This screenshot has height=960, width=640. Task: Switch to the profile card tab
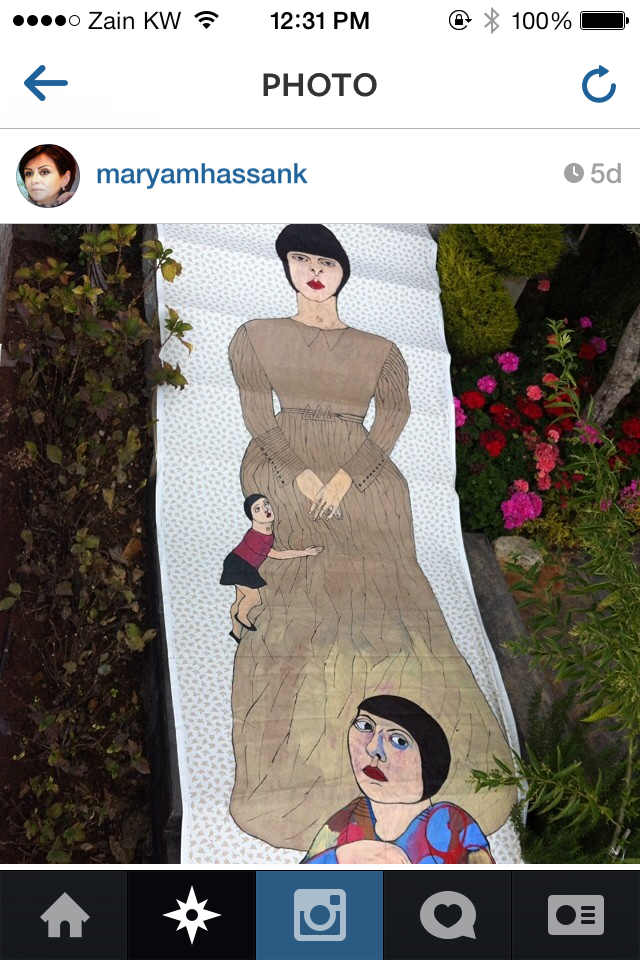tap(576, 915)
